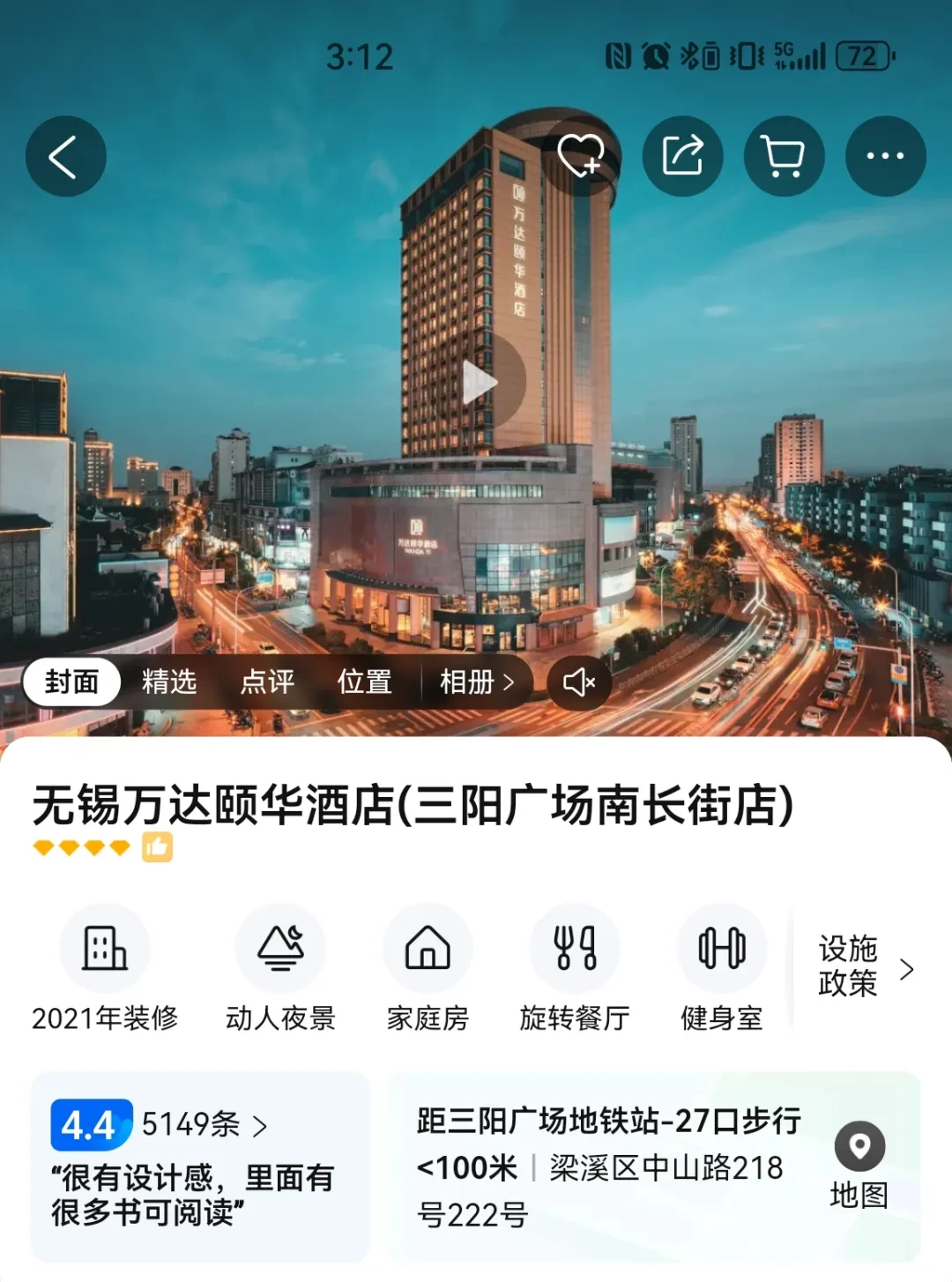Screen dimensions: 952x1282
Task: Toggle the thumbs-up recommendation badge
Action: pos(156,848)
